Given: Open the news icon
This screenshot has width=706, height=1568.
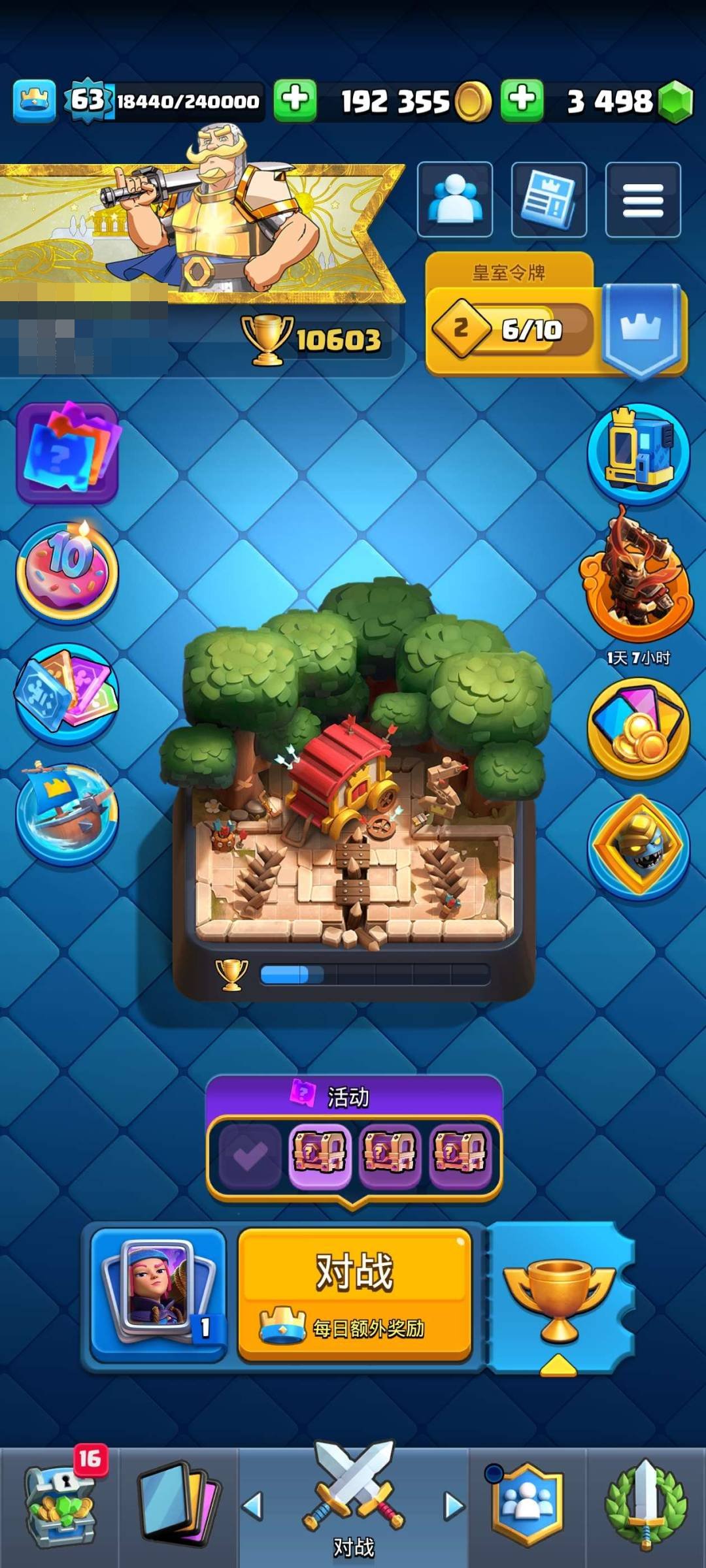Looking at the screenshot, I should click(x=548, y=199).
